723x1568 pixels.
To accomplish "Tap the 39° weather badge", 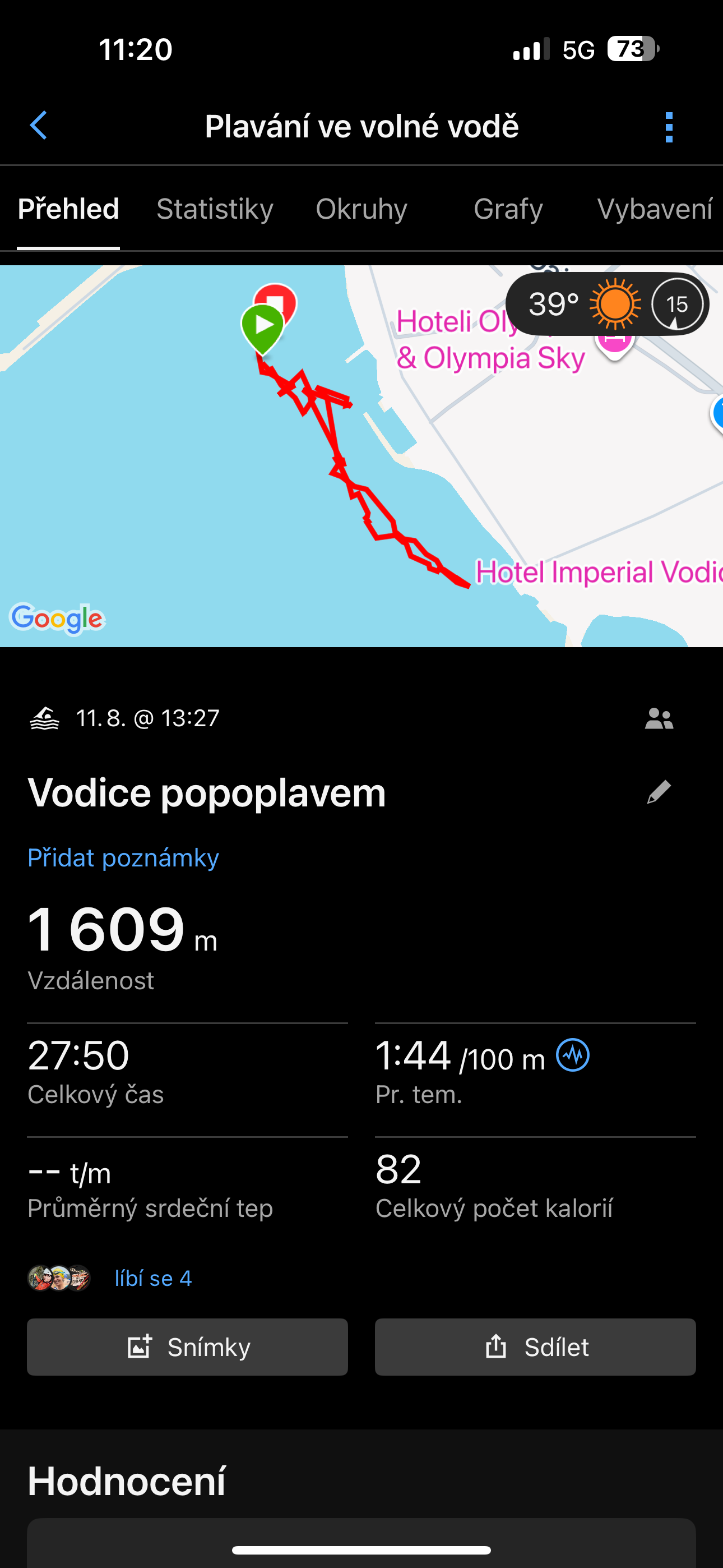I will (584, 304).
